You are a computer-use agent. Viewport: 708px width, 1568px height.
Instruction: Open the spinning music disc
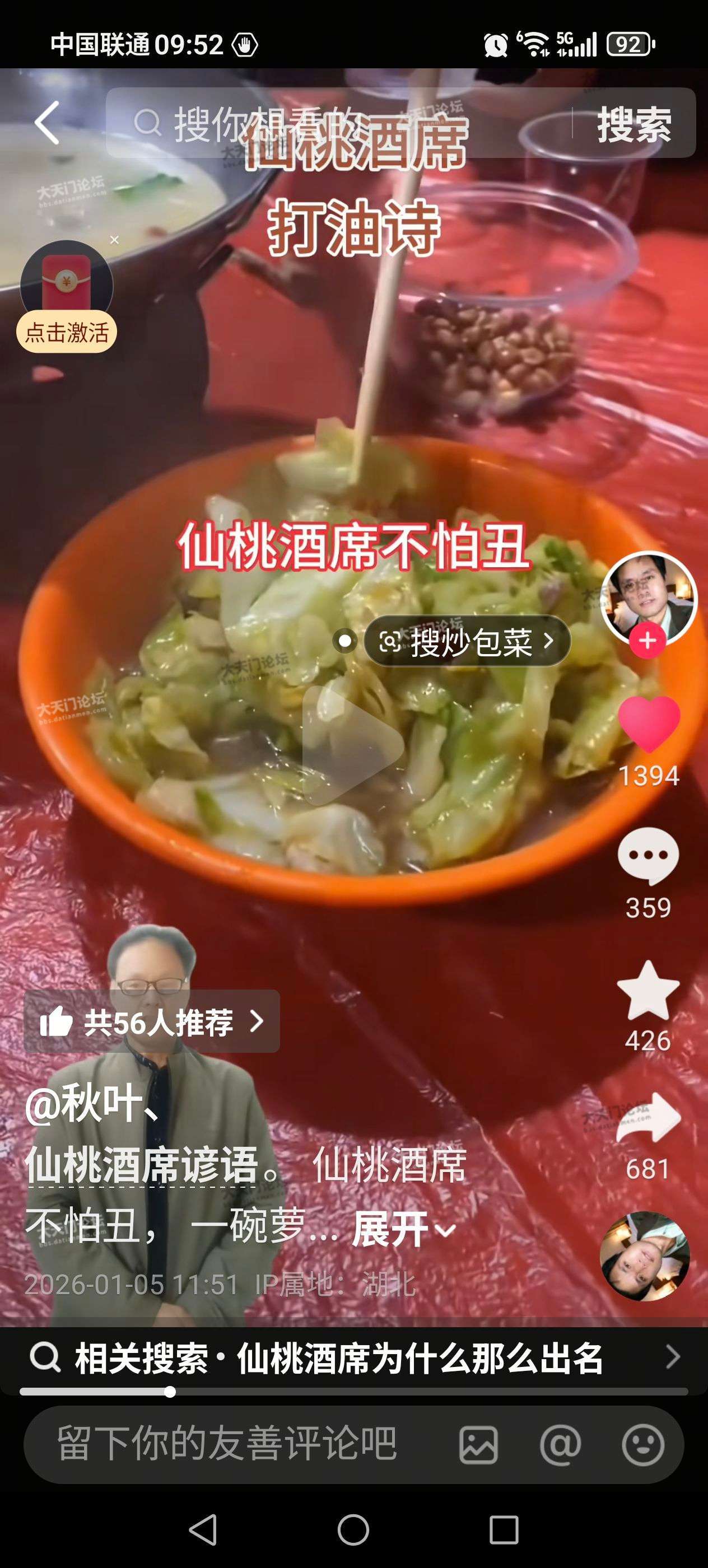click(645, 1256)
